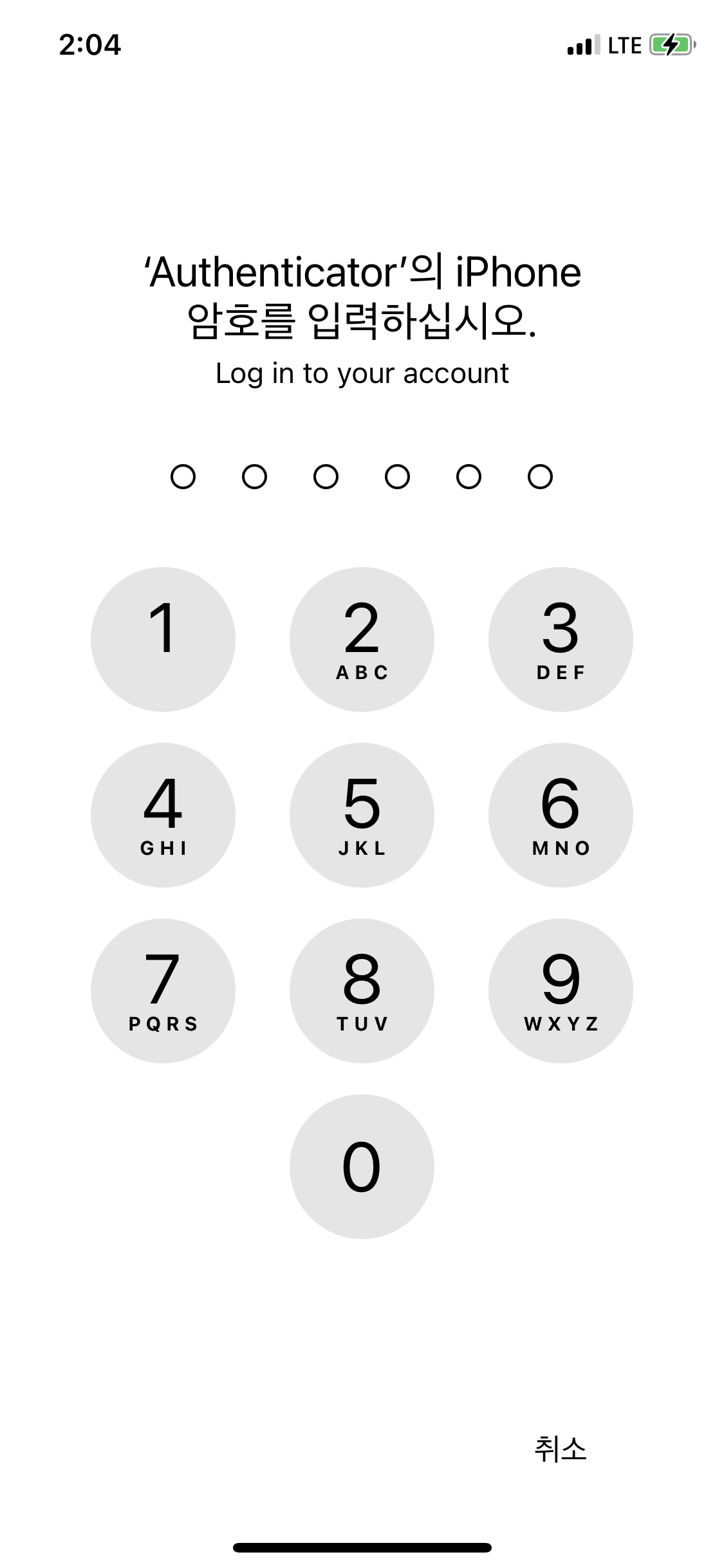Cancel passcode entry with 취소
Viewport: 724px width, 1568px height.
click(561, 1449)
